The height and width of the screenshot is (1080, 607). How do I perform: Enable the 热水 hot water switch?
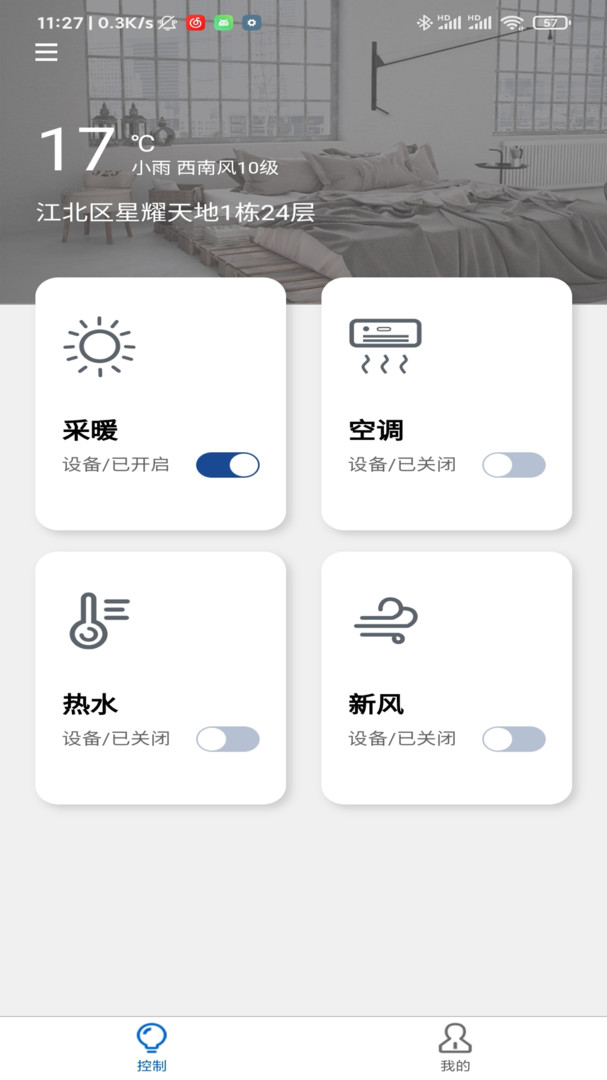pos(228,739)
